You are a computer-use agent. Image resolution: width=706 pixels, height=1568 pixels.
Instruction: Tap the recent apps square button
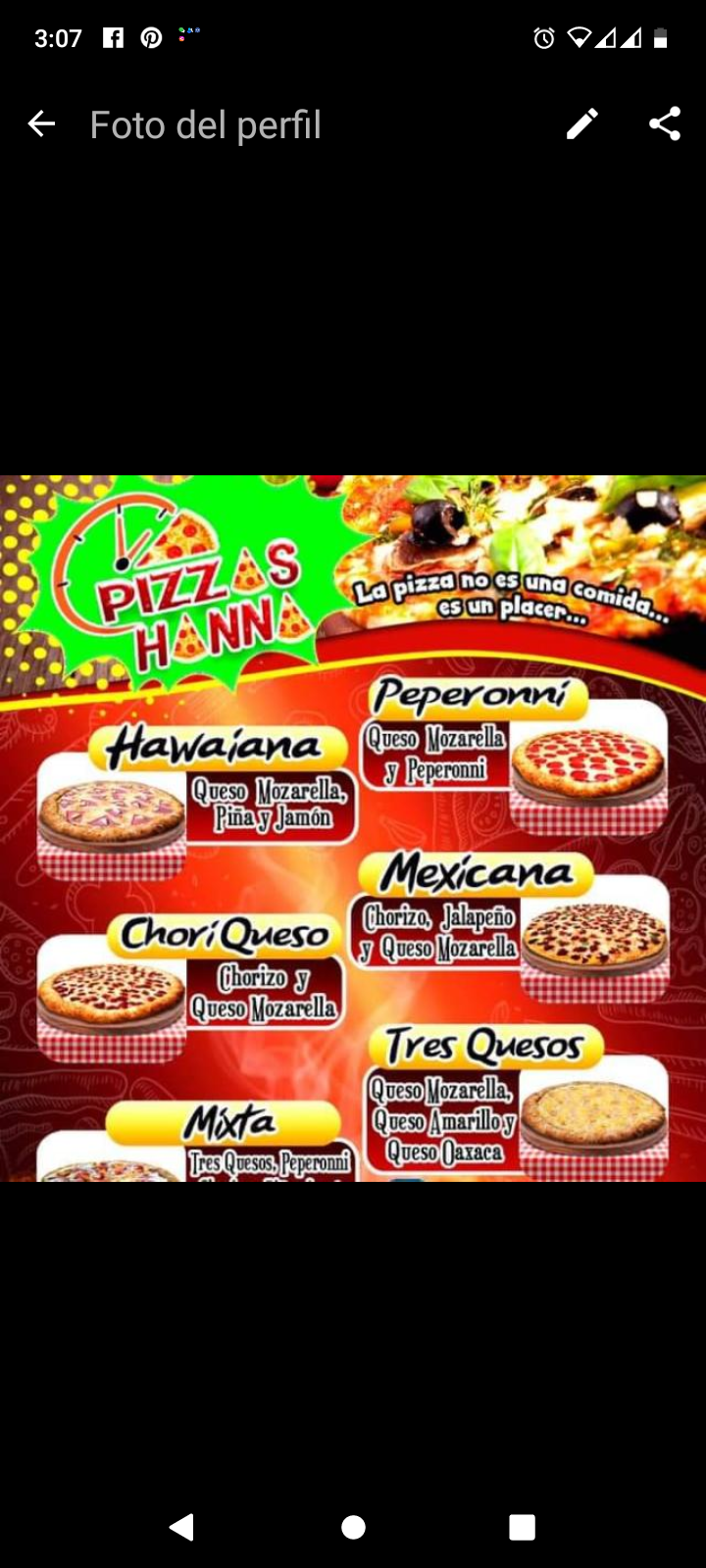click(524, 1526)
